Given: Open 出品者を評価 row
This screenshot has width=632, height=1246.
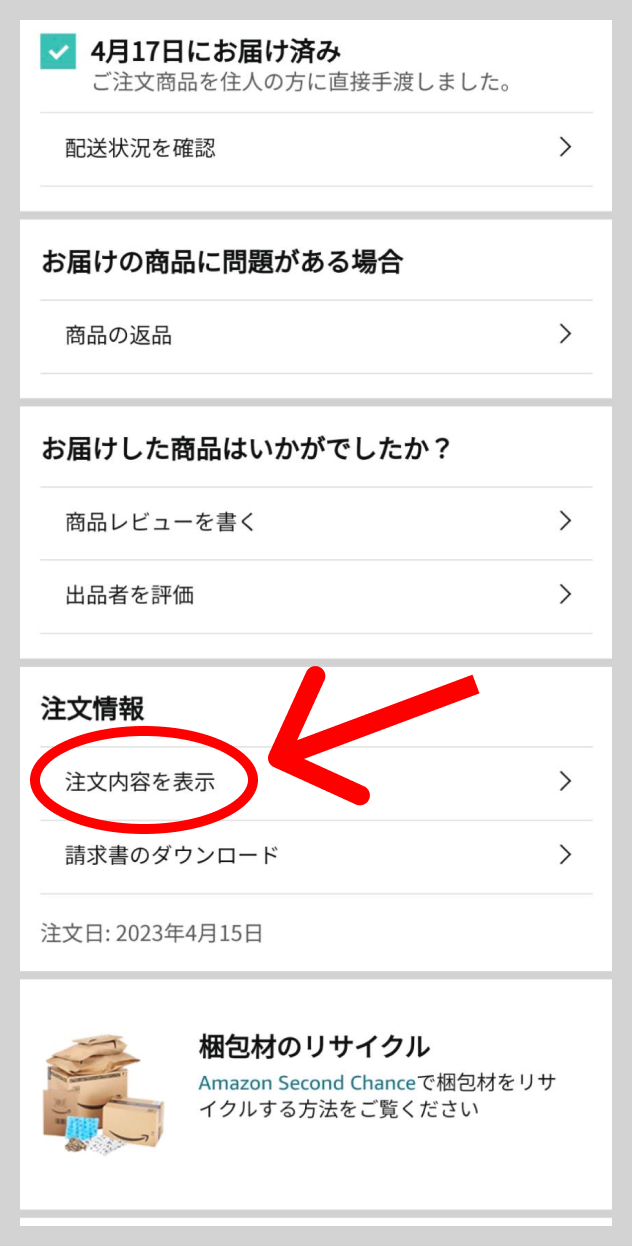Looking at the screenshot, I should pos(316,596).
